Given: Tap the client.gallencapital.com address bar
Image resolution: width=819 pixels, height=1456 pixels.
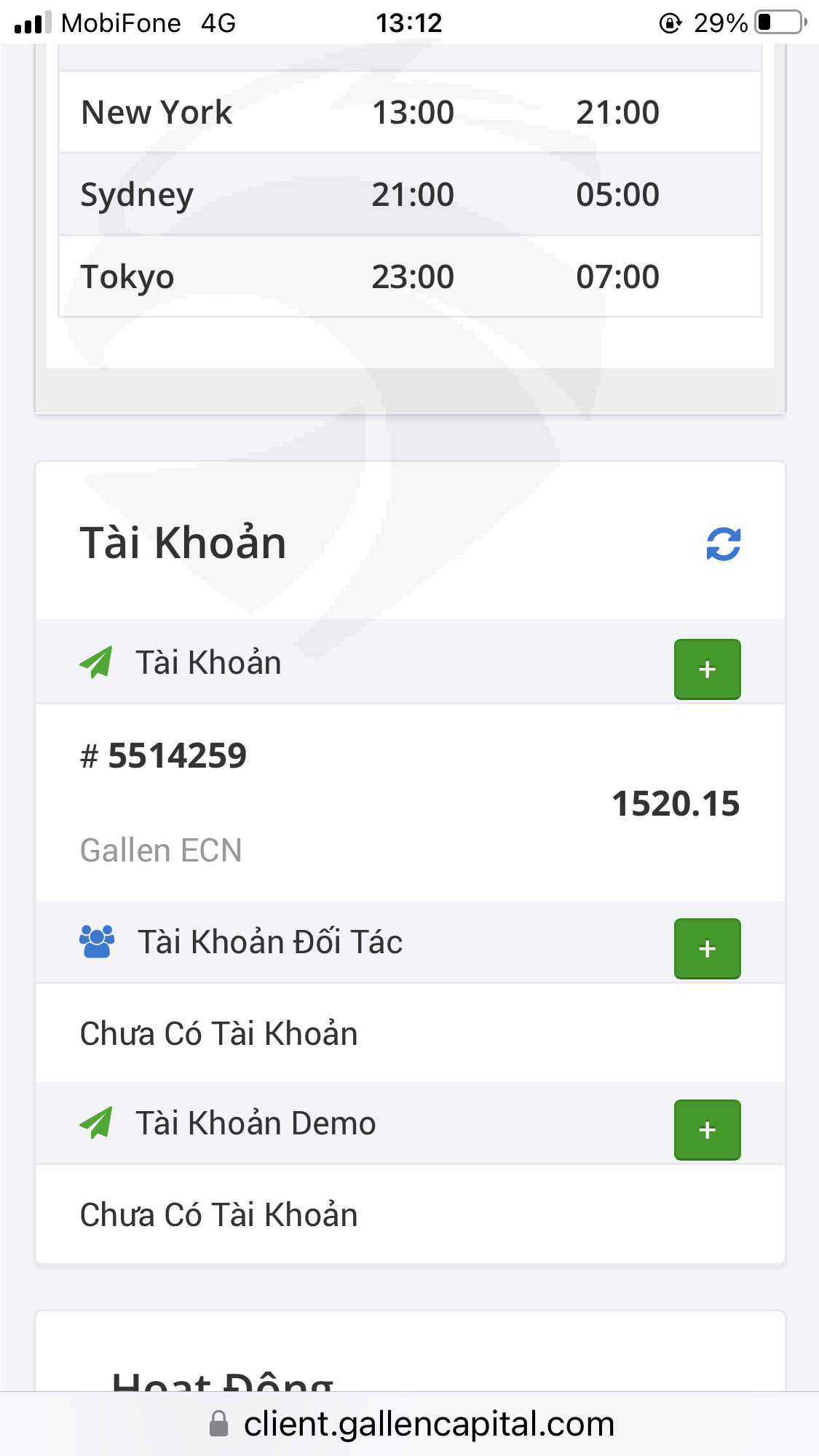Looking at the screenshot, I should click(x=410, y=1424).
